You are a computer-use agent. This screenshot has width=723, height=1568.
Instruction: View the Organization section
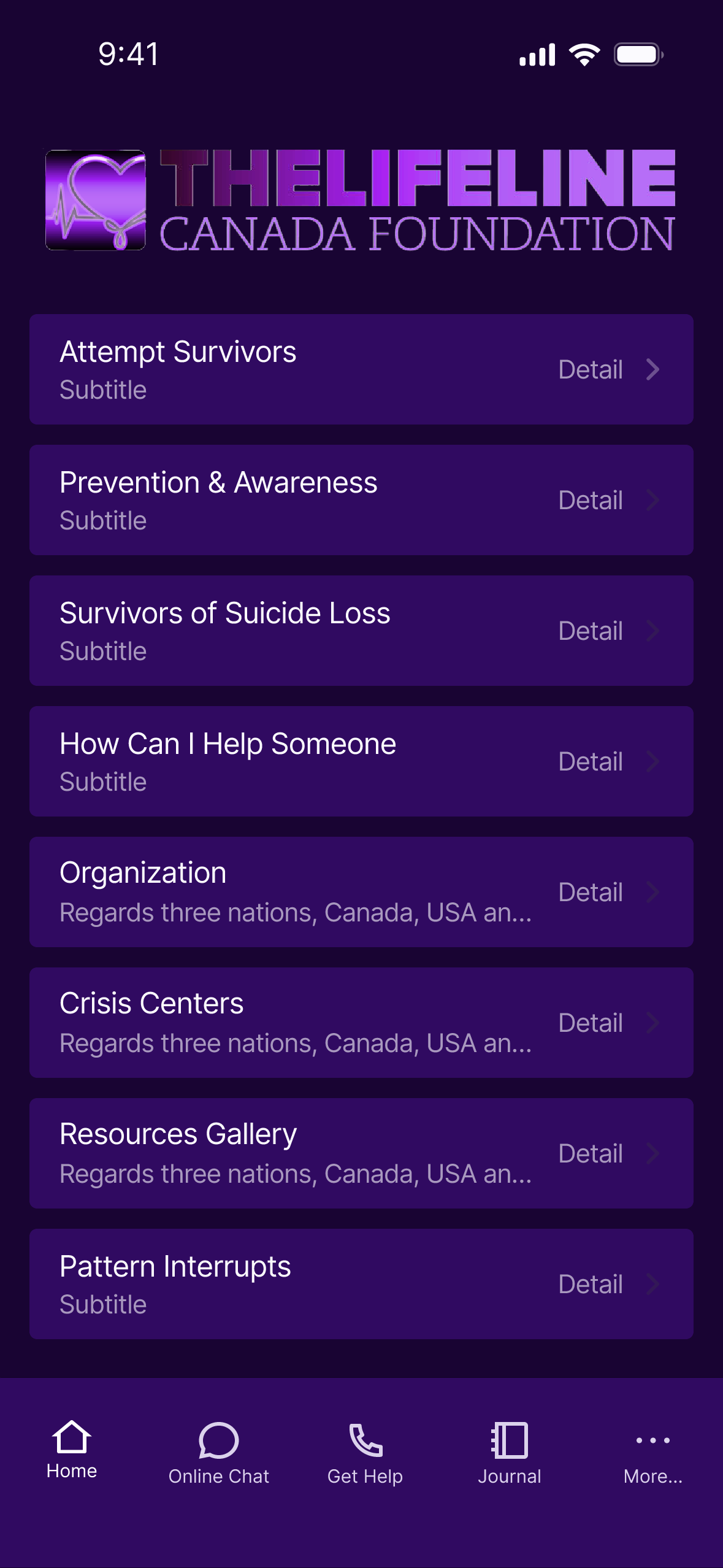coord(361,892)
